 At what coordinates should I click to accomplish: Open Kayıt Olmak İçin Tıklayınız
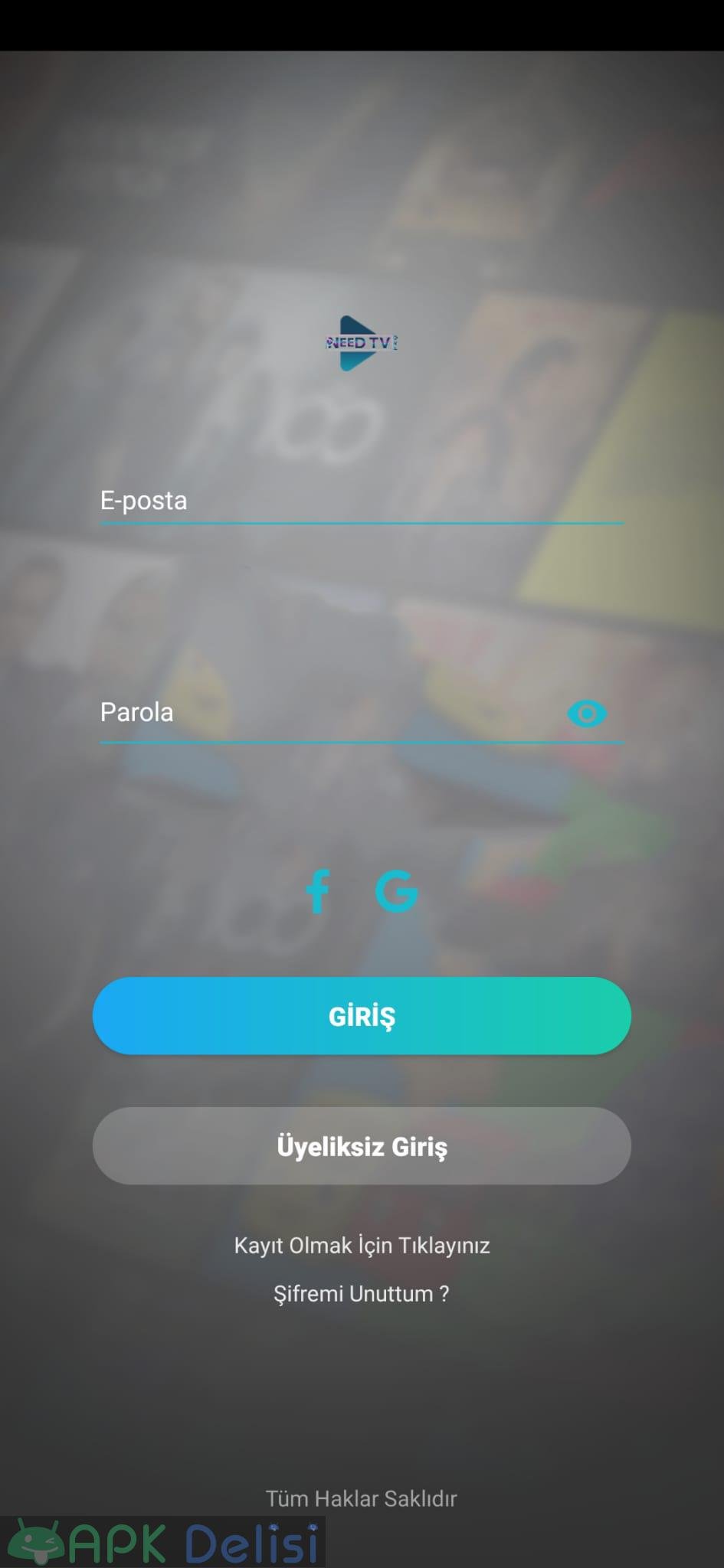click(x=362, y=1245)
